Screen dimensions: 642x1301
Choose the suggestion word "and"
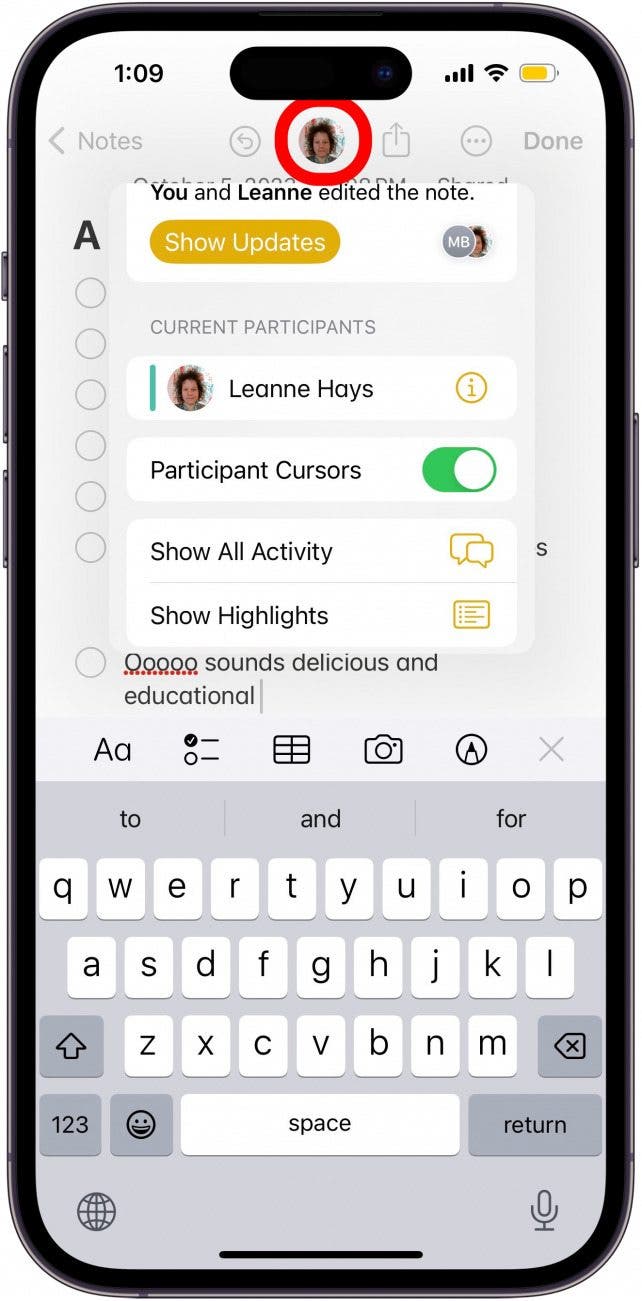click(320, 819)
